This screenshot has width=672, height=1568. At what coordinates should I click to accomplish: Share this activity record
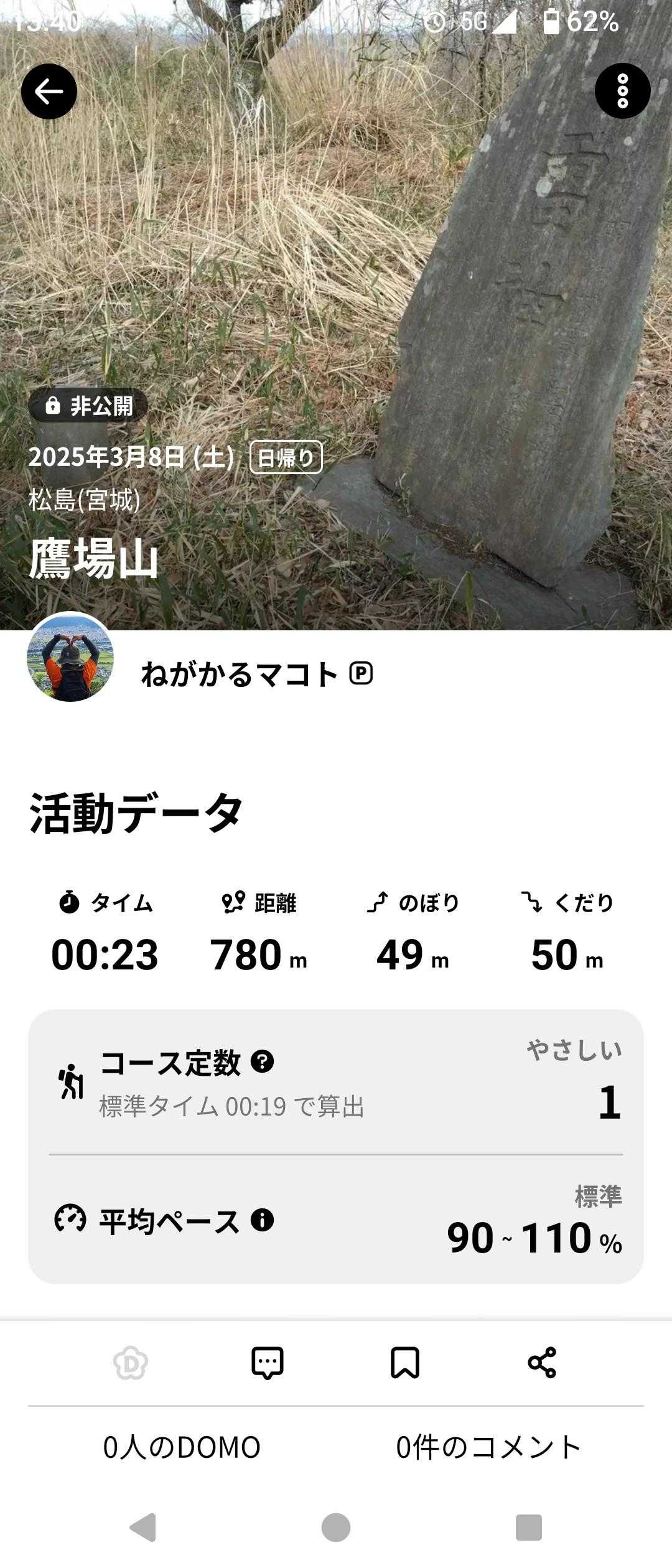542,1363
